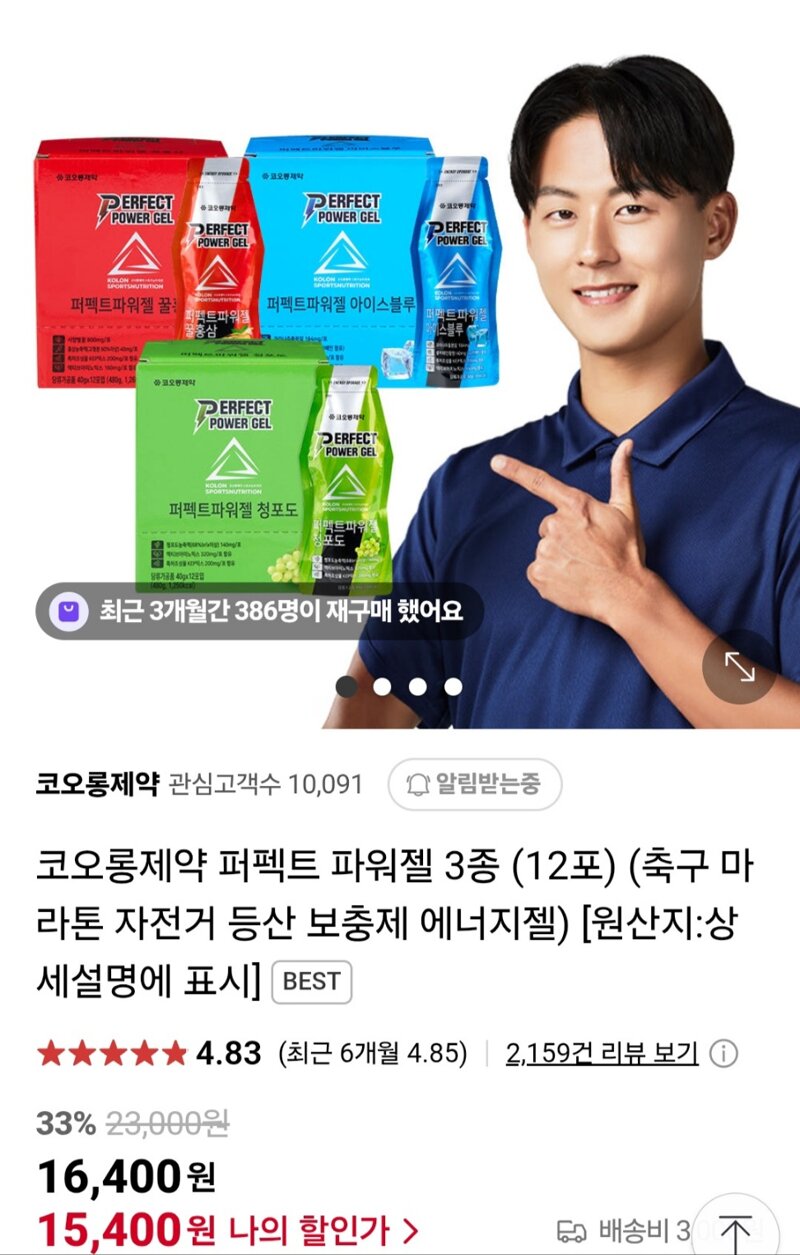
Task: Open 나의 할인가 discount details
Action: click(323, 1229)
